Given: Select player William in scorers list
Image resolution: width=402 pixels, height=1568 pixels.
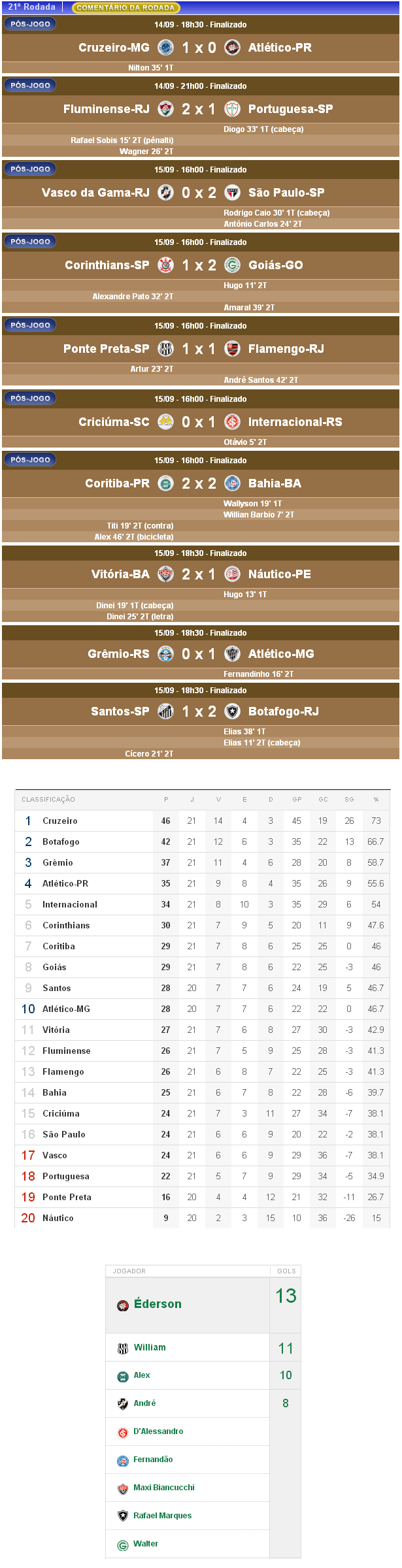Looking at the screenshot, I should (x=150, y=1348).
